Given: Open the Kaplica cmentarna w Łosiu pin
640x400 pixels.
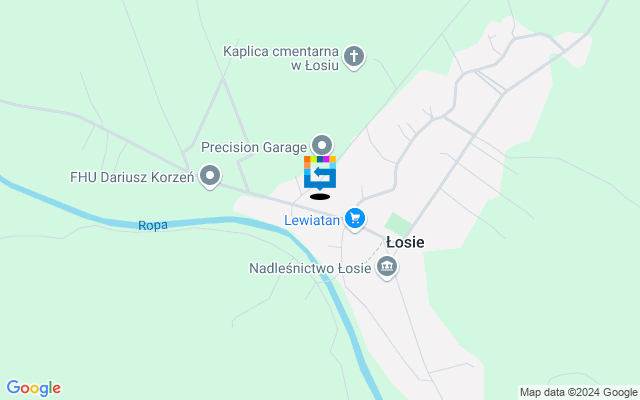Looking at the screenshot, I should 354,57.
